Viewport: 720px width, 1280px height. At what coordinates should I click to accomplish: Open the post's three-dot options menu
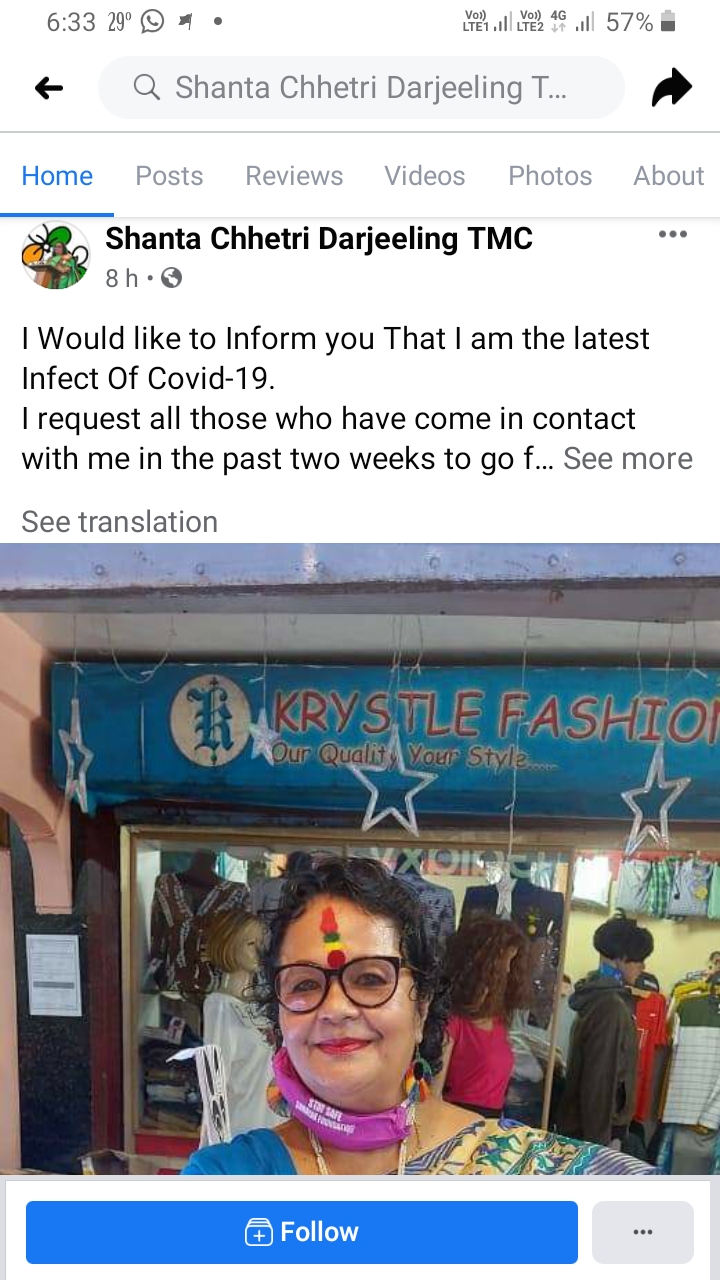(673, 234)
